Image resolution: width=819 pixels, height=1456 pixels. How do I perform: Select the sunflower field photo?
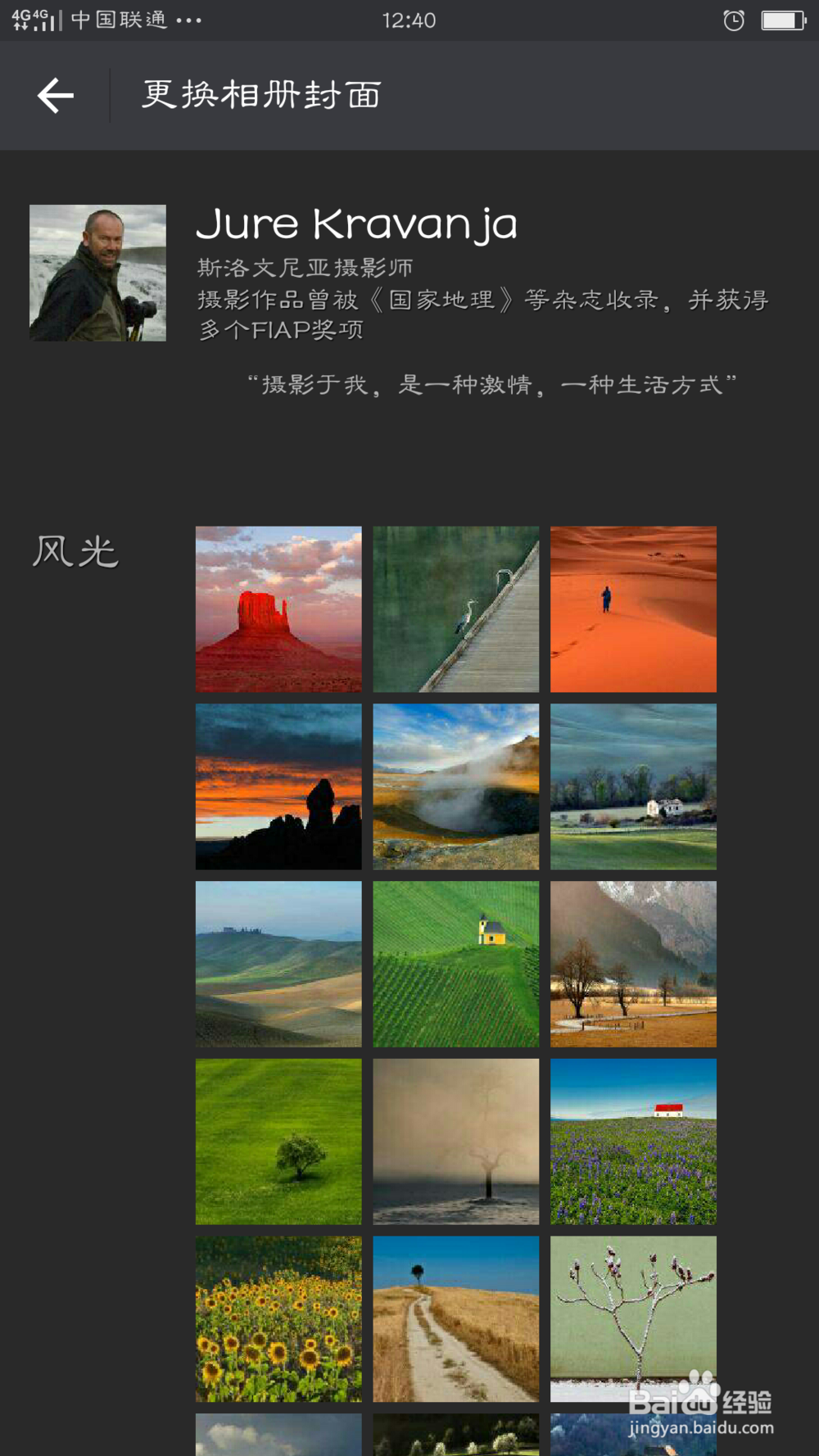coord(278,1319)
